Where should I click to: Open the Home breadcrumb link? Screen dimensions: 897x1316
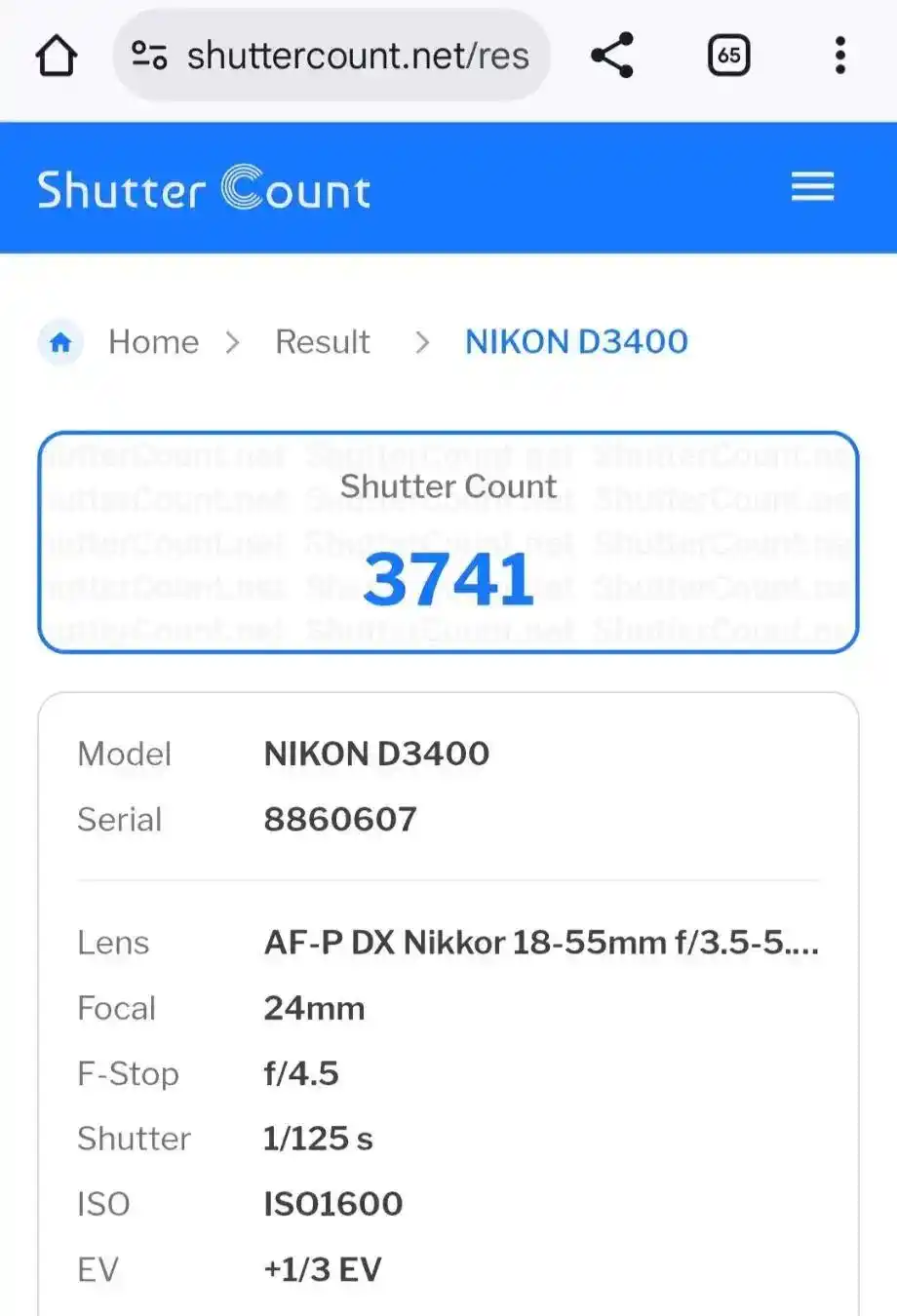[x=153, y=342]
